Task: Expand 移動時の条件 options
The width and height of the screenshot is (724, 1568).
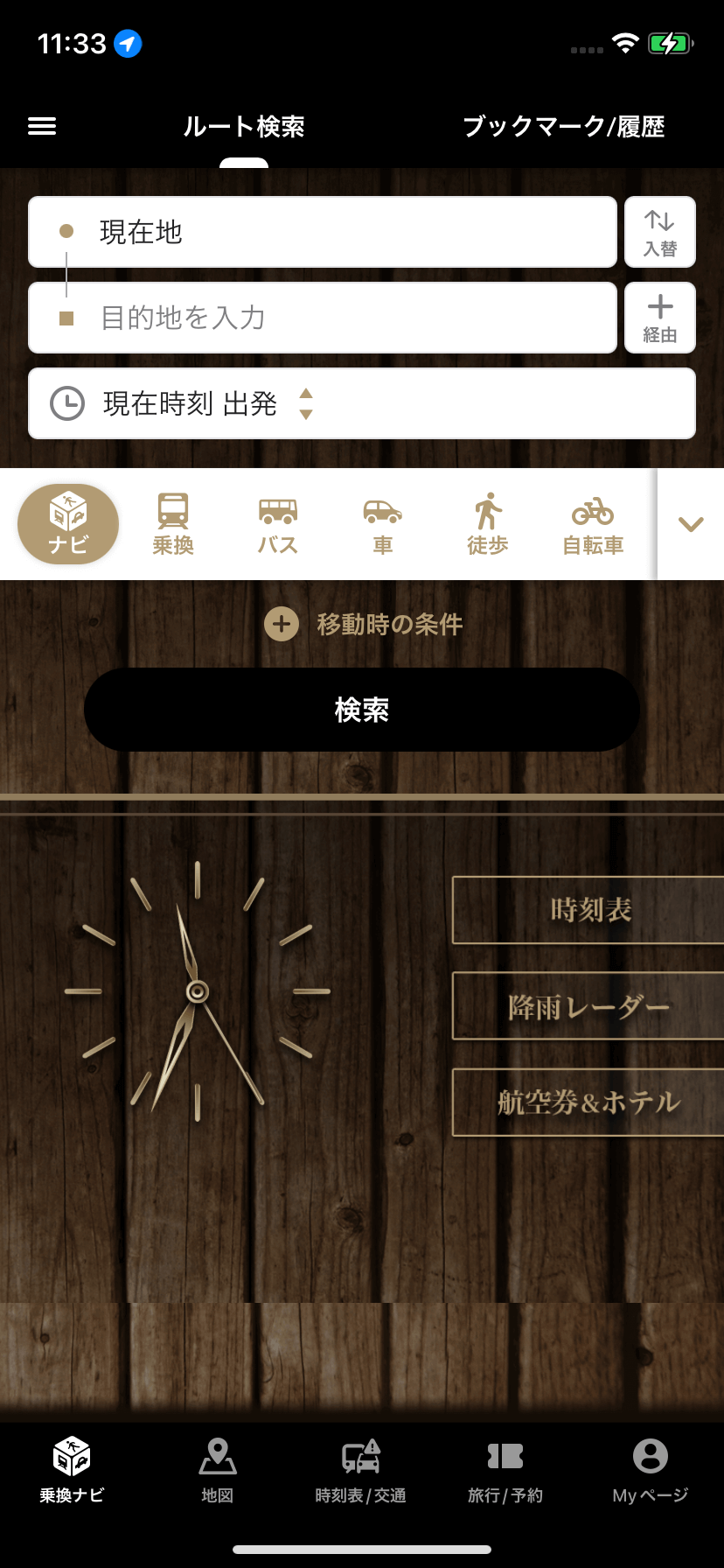Action: click(364, 624)
